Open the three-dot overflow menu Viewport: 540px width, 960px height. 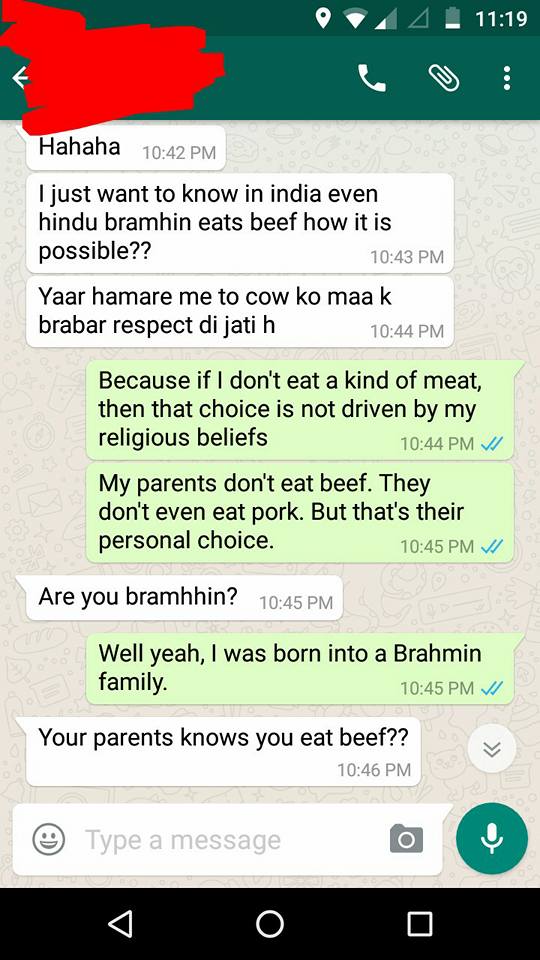pyautogui.click(x=506, y=78)
